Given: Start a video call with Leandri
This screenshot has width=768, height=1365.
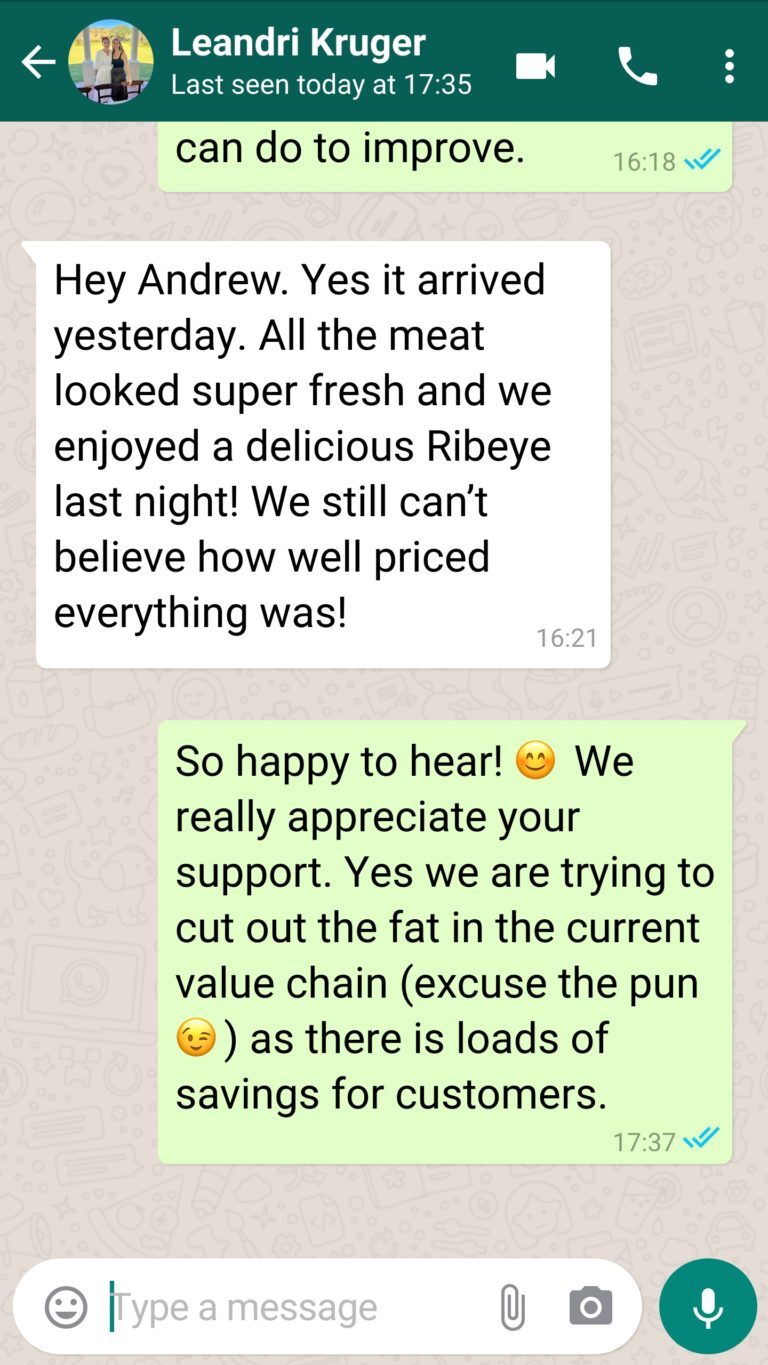Looking at the screenshot, I should coord(535,66).
